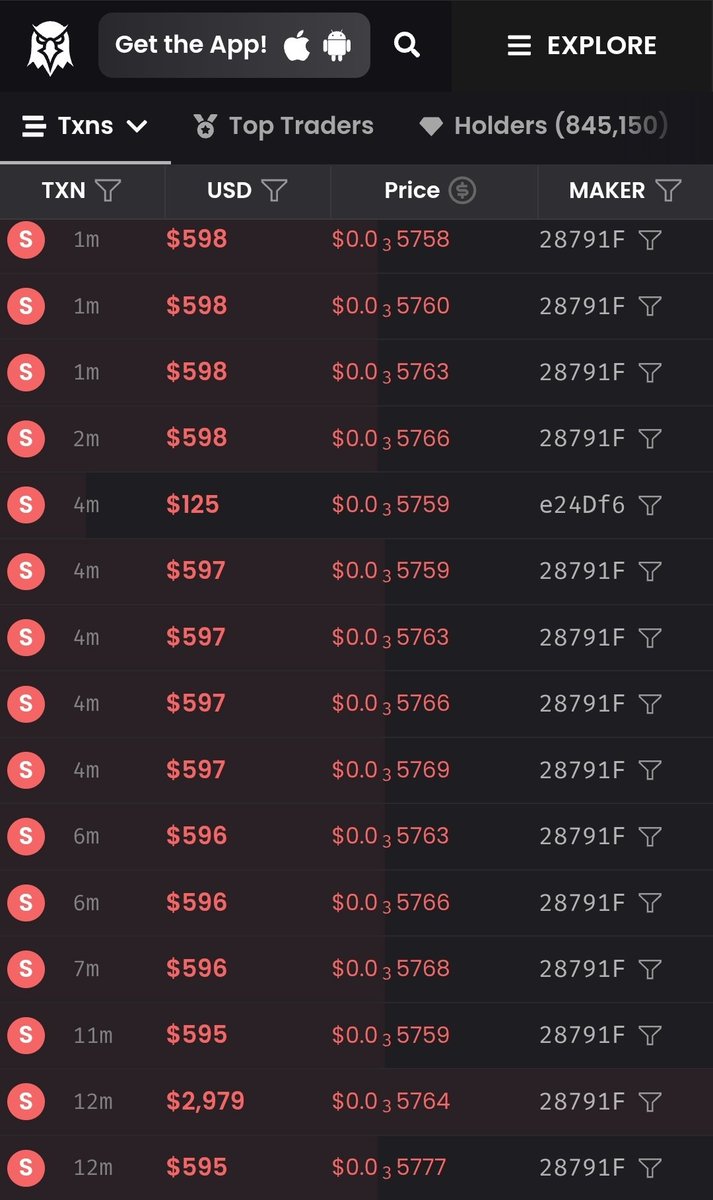This screenshot has height=1200, width=713.
Task: Open the $125 sell transaction row
Action: [356, 505]
